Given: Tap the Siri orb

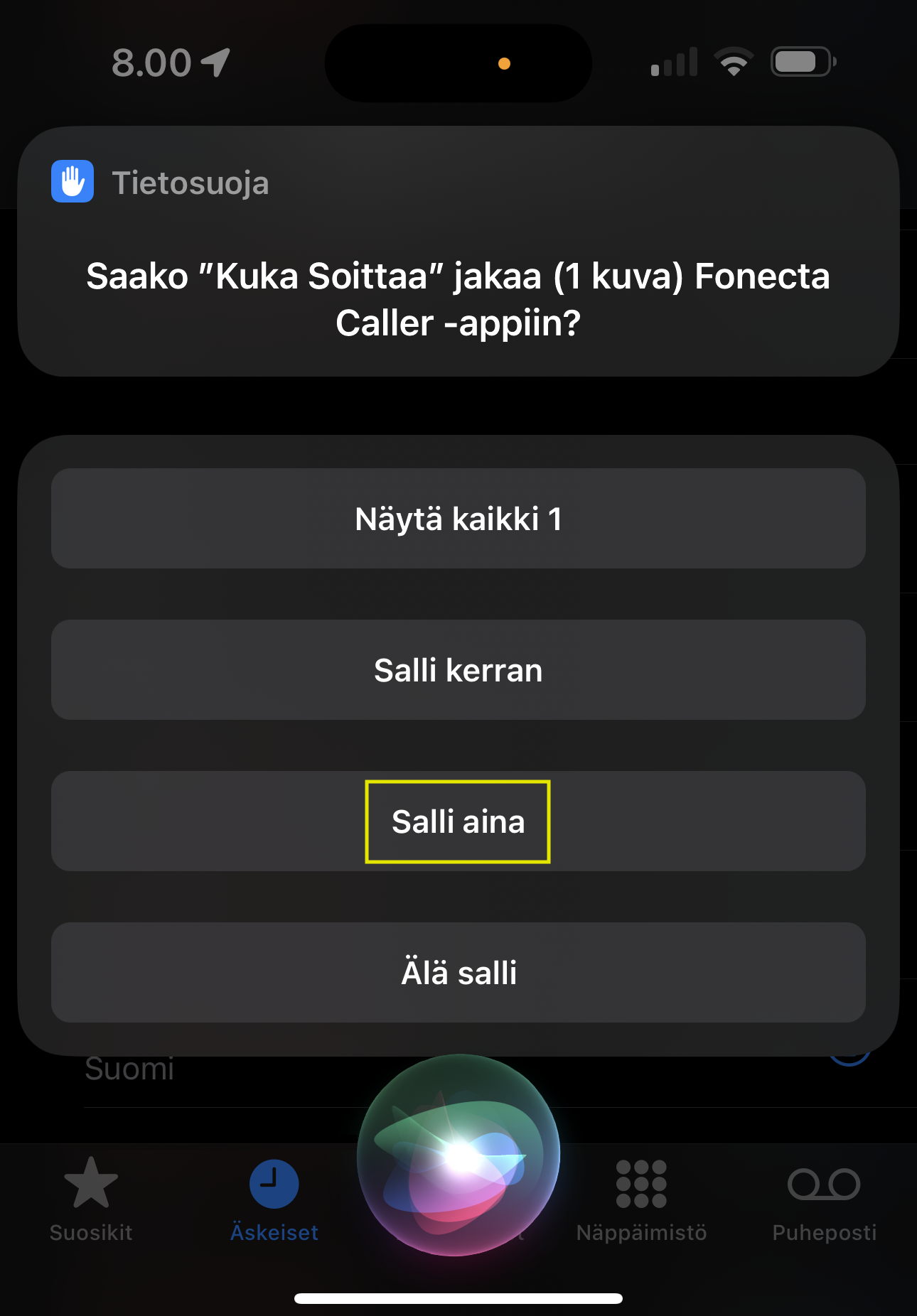Looking at the screenshot, I should tap(458, 1155).
